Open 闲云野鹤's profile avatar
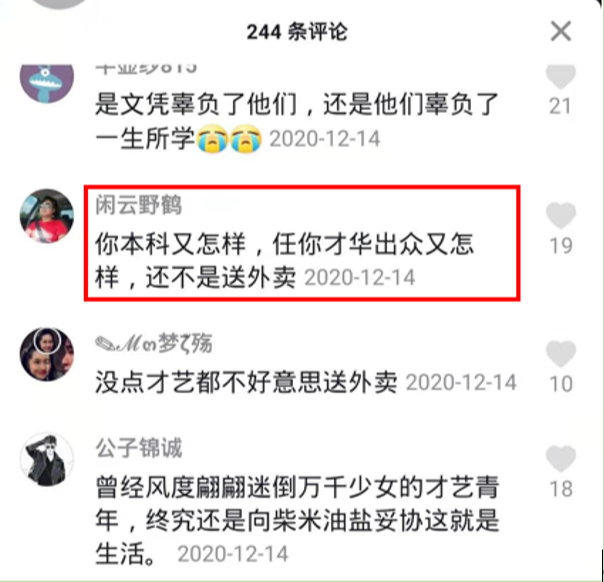 [x=45, y=213]
